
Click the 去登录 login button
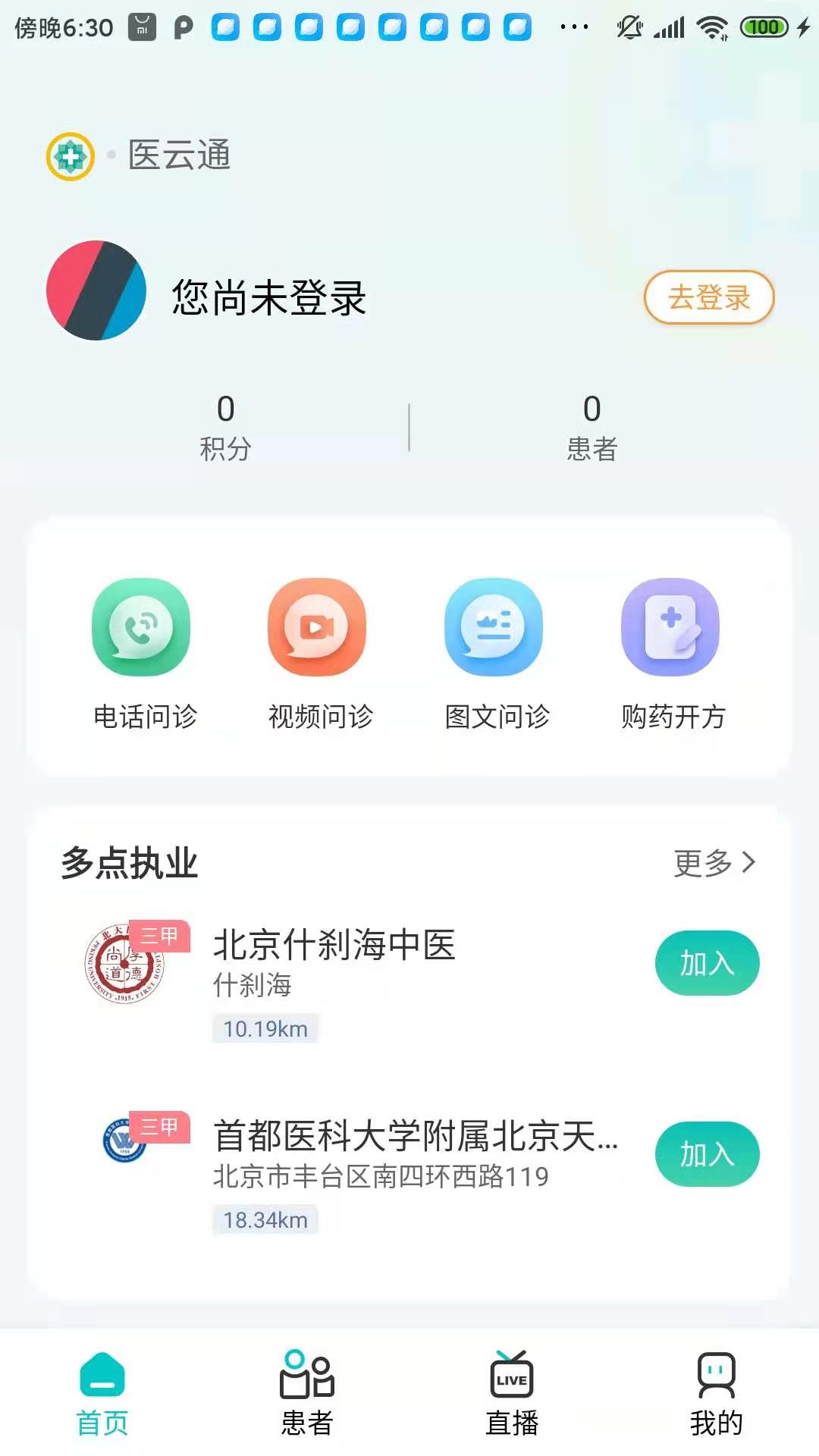coord(708,298)
